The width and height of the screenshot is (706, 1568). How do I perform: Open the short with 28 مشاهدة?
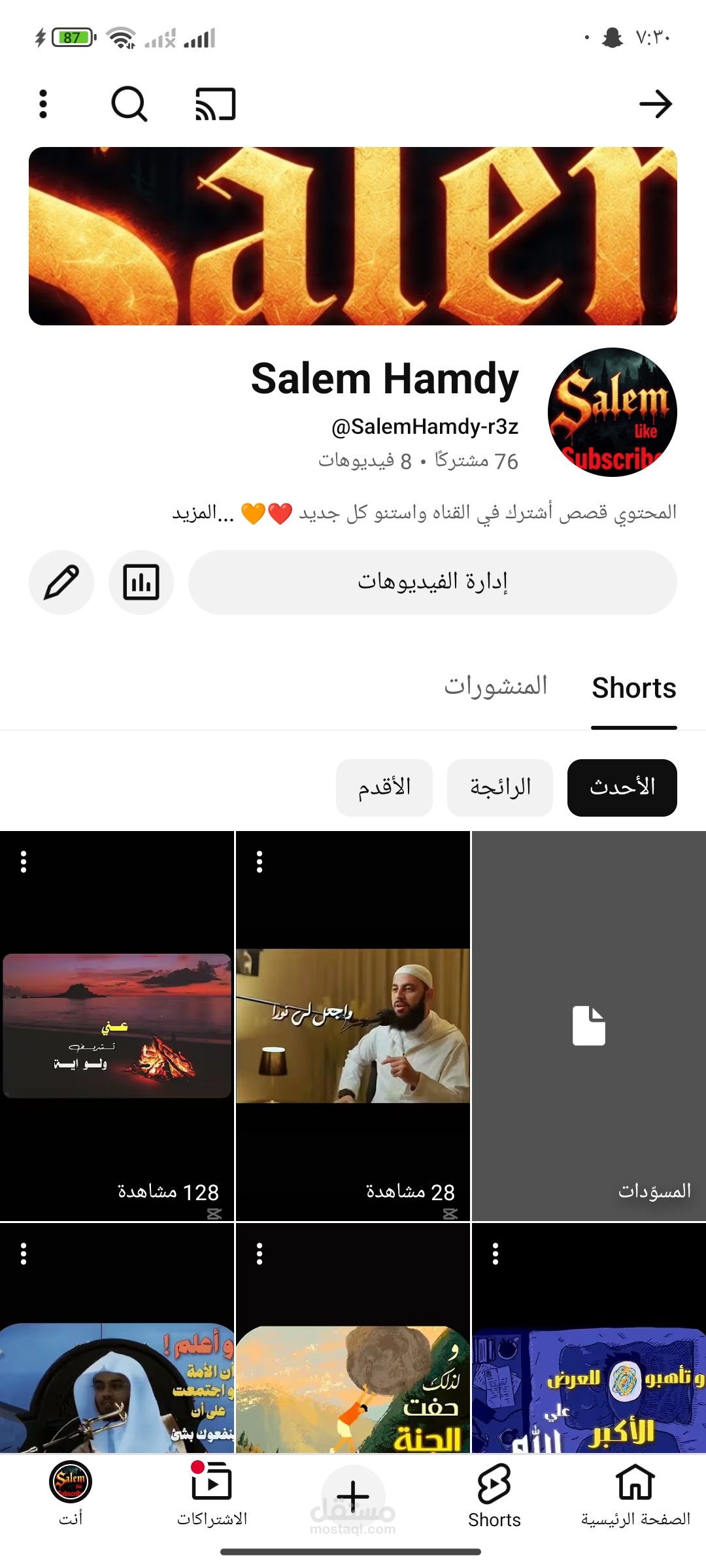coord(353,1026)
